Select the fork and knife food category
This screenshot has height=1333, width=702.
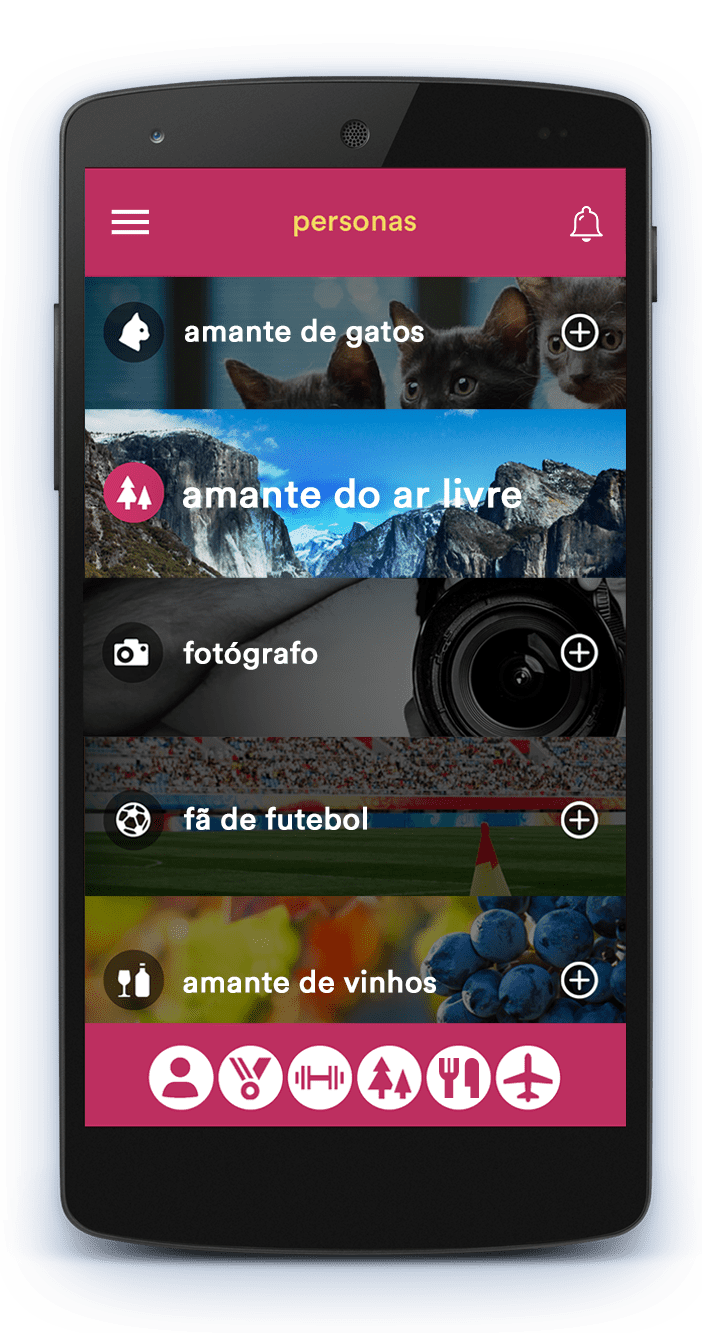(x=458, y=1077)
